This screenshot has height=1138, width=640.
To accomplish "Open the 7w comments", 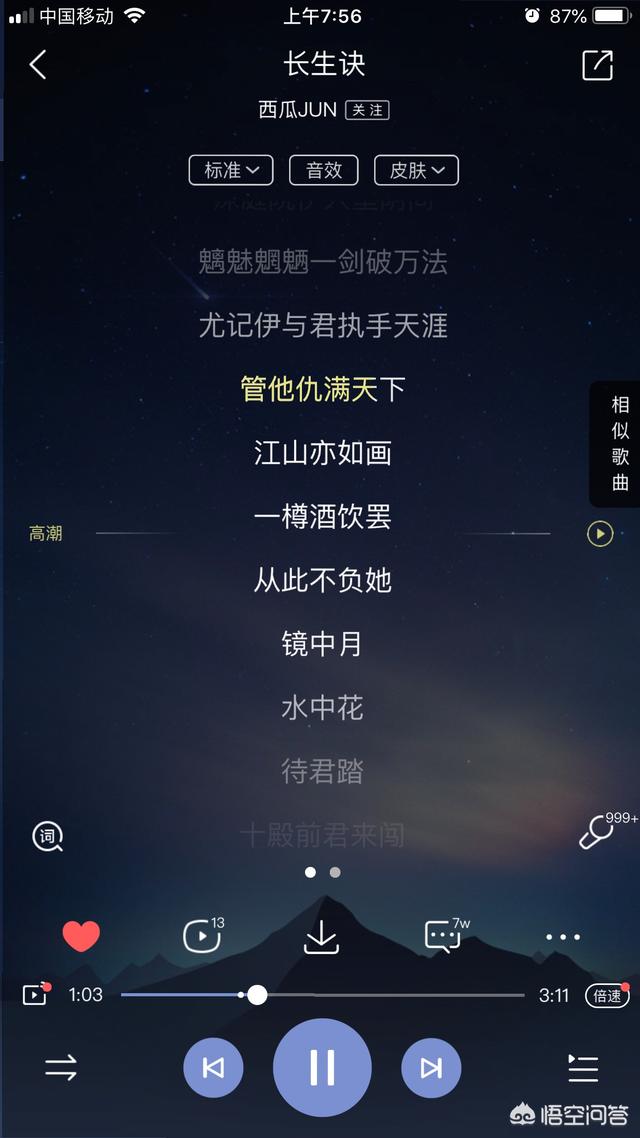I will (442, 937).
